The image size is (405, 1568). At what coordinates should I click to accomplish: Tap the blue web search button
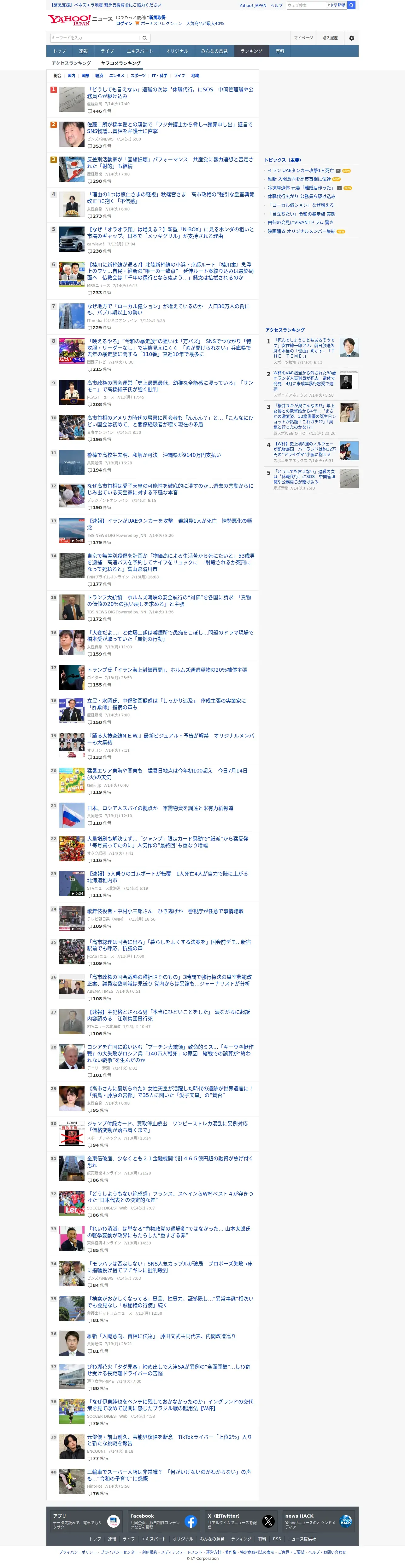351,5
